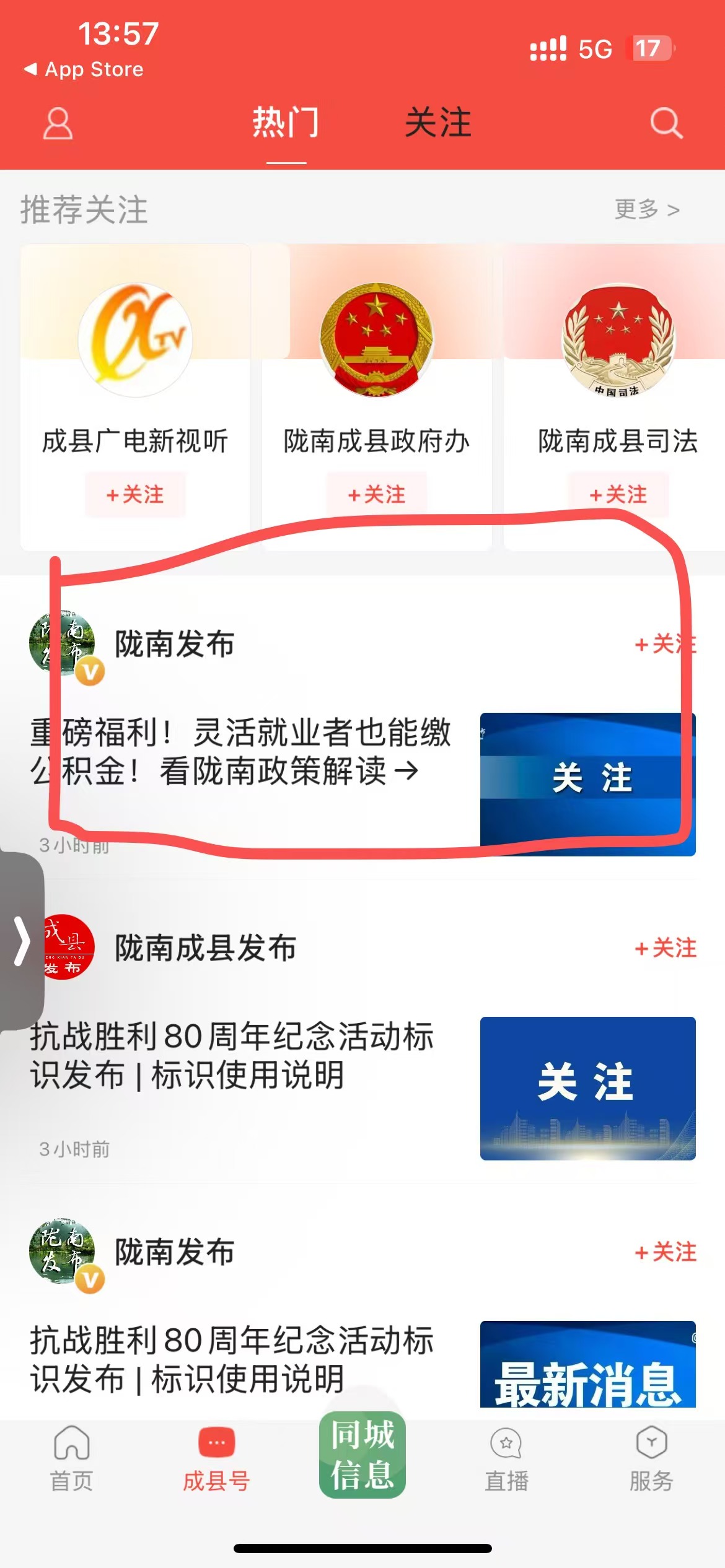The width and height of the screenshot is (725, 1568).
Task: Open the profile icon
Action: [58, 123]
